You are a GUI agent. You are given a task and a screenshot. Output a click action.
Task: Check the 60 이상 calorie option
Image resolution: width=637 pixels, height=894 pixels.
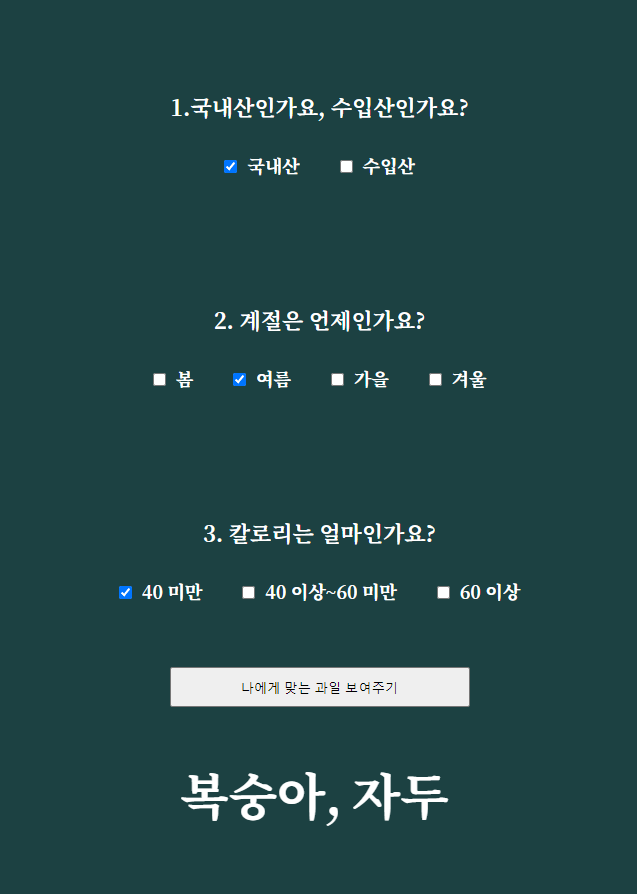click(x=443, y=593)
